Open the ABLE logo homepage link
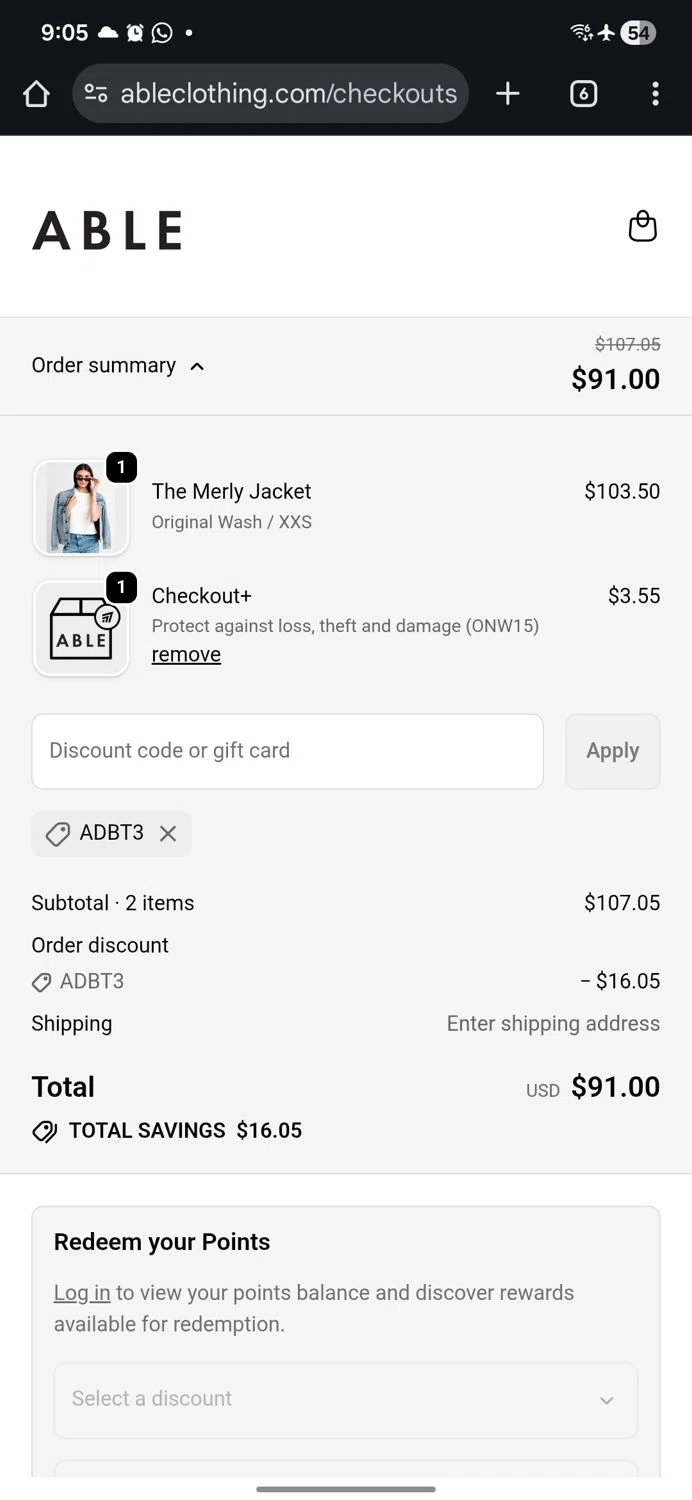Image resolution: width=692 pixels, height=1500 pixels. tap(107, 230)
